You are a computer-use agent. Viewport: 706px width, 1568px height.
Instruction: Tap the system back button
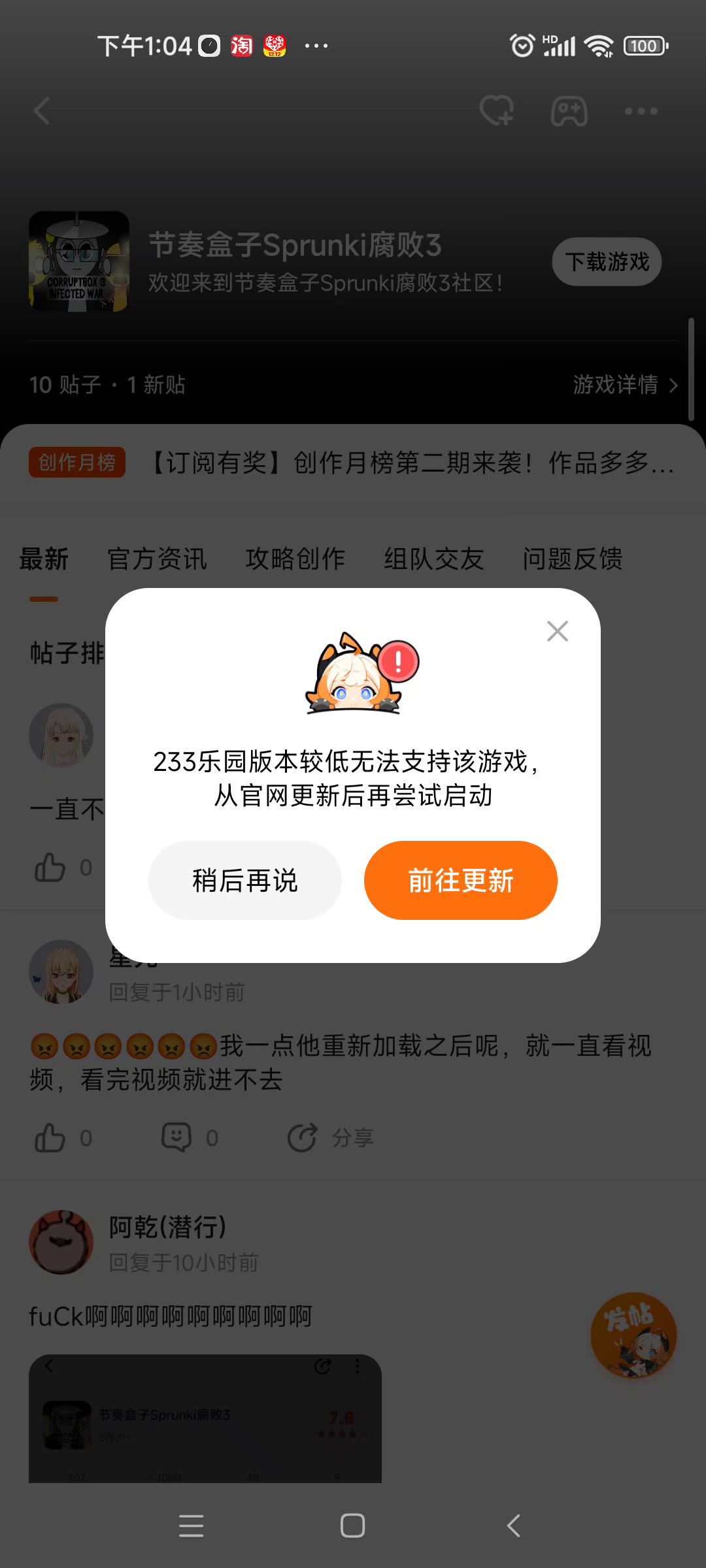coord(514,1526)
